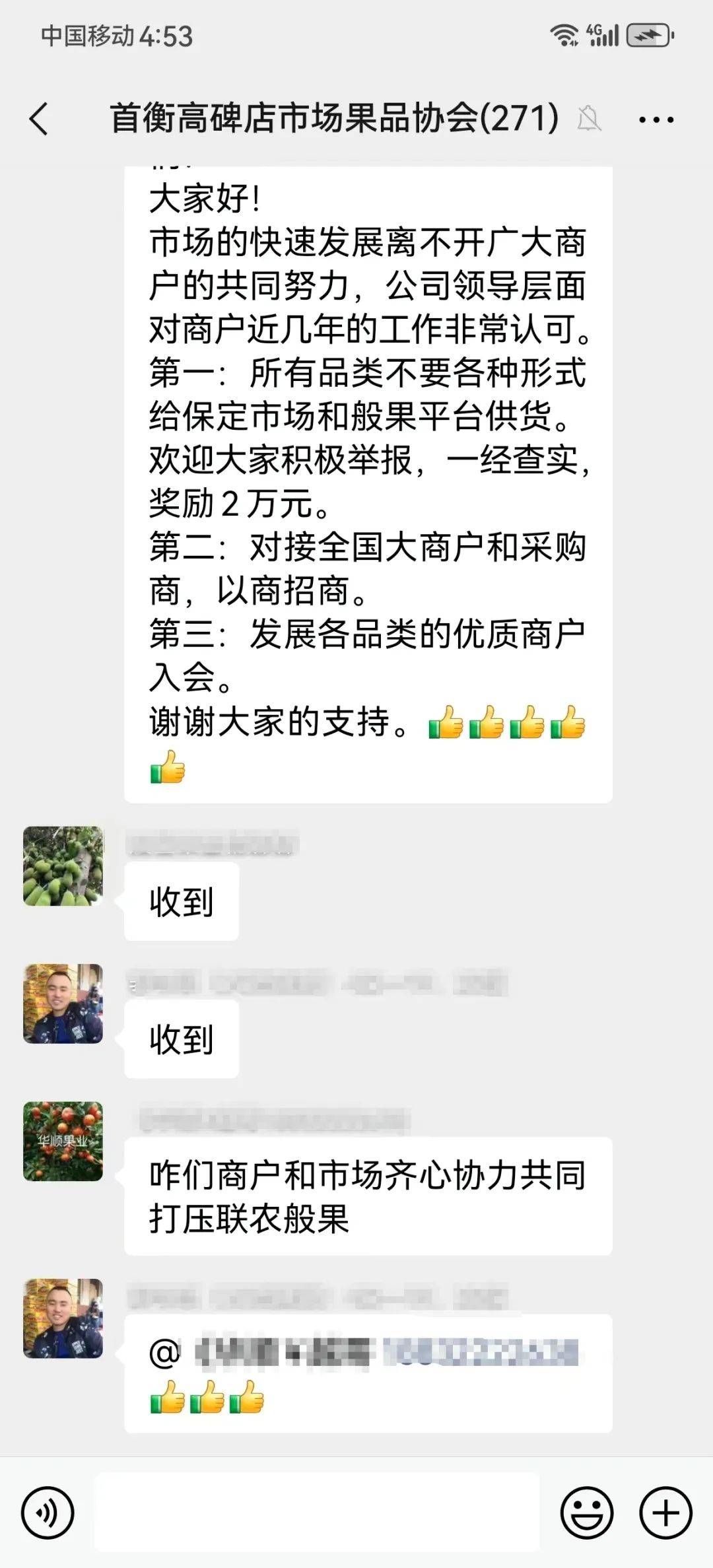Go back to the chat list
Viewport: 713px width, 1568px height.
coord(40,119)
